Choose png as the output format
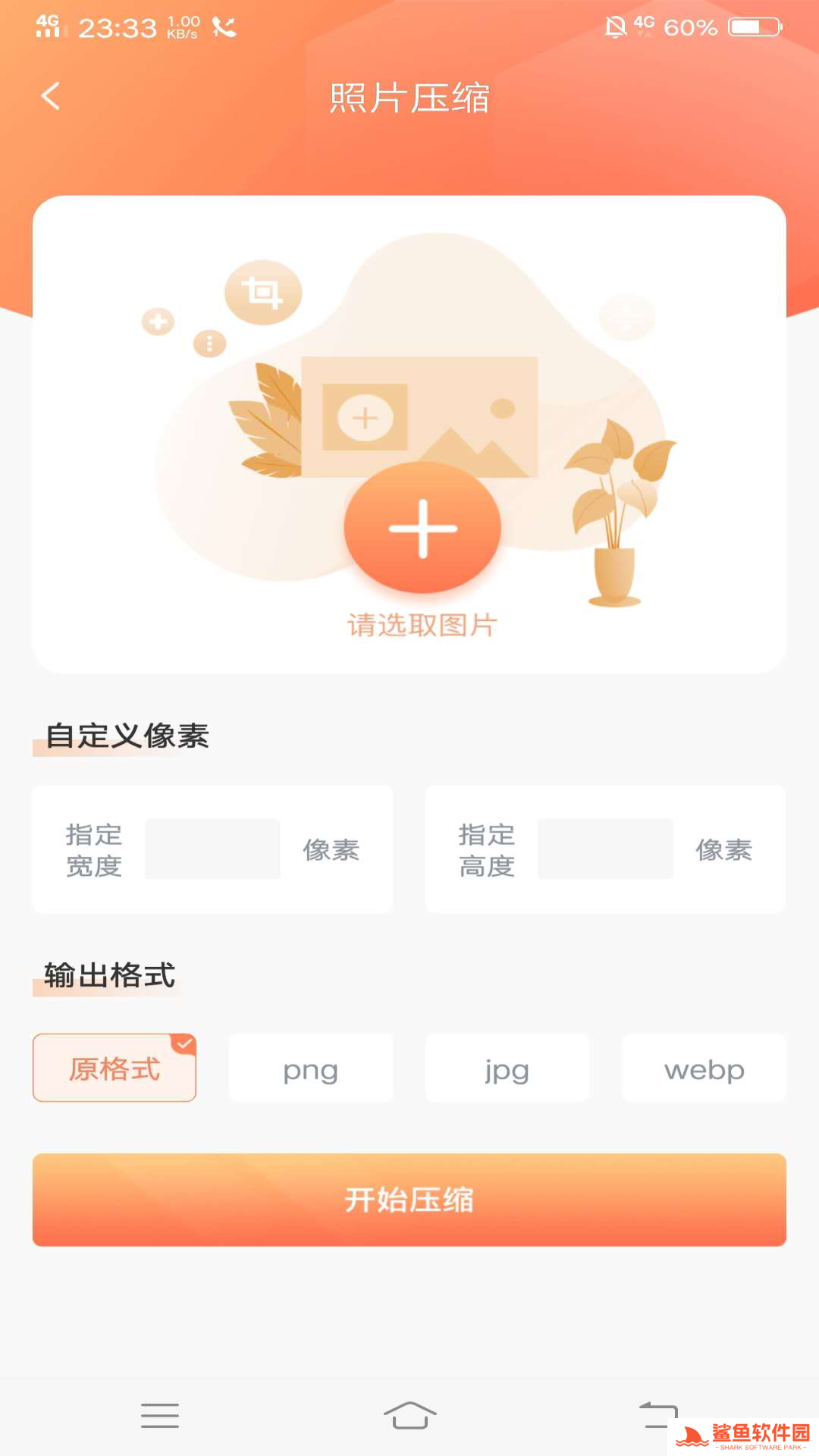Image resolution: width=819 pixels, height=1456 pixels. [x=310, y=1068]
